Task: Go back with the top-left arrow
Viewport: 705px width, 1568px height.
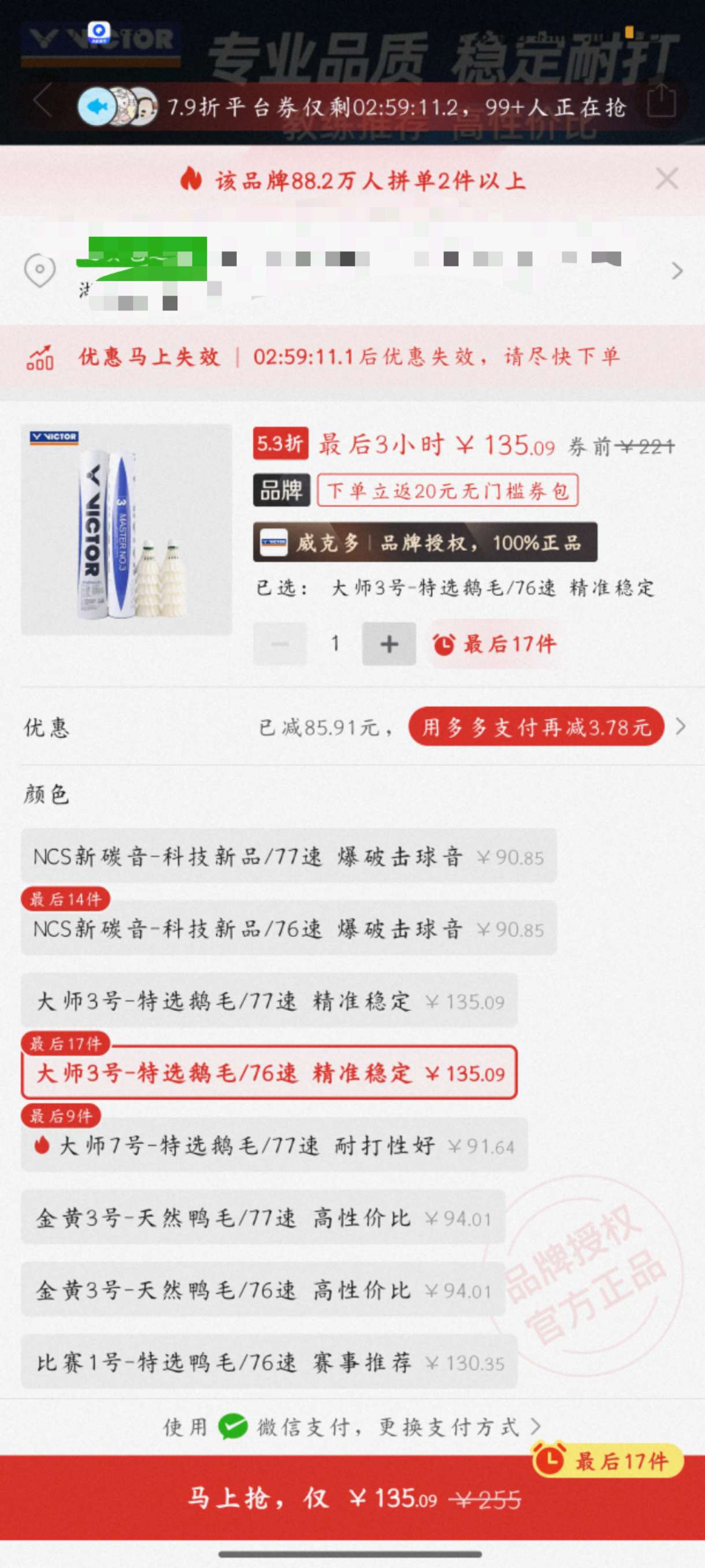Action: point(43,101)
